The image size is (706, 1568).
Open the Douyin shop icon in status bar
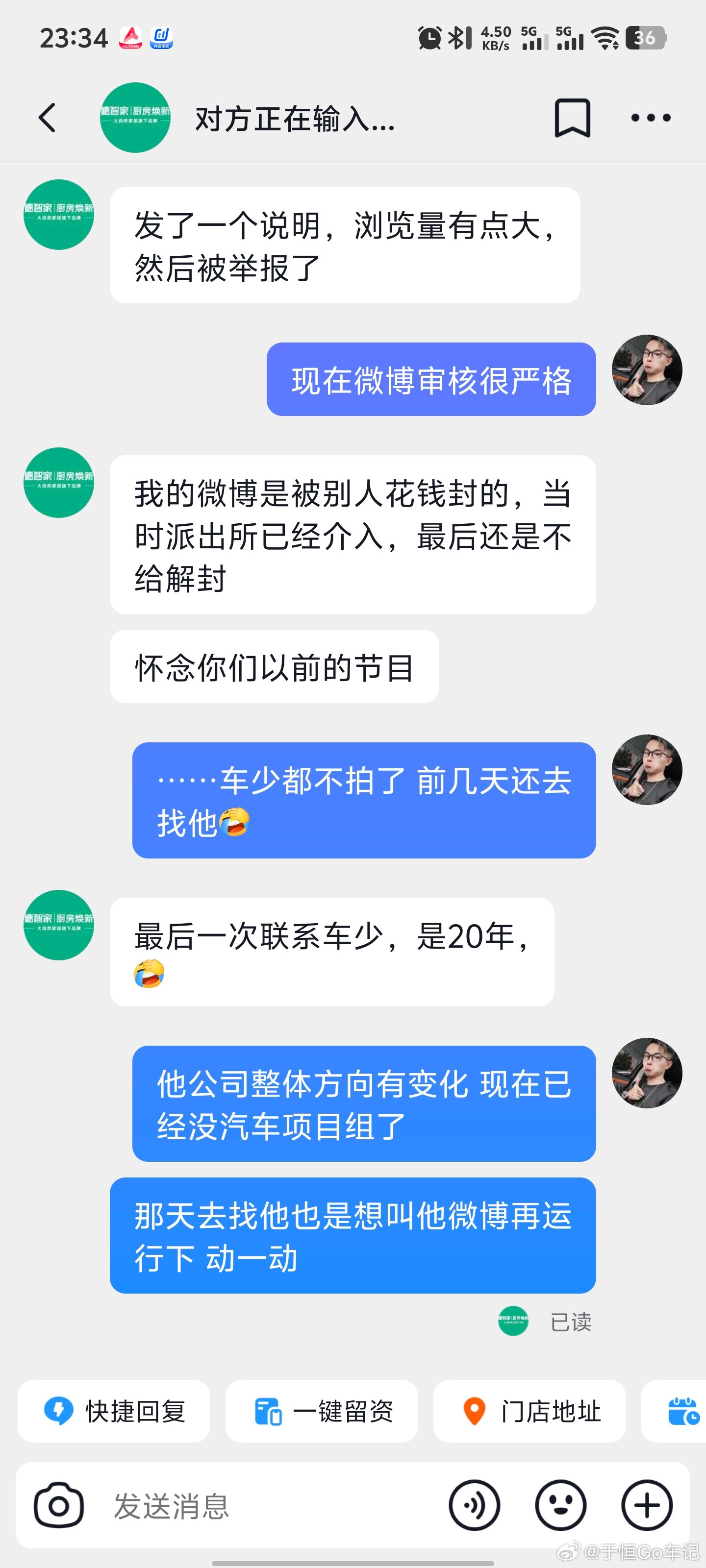coord(162,38)
